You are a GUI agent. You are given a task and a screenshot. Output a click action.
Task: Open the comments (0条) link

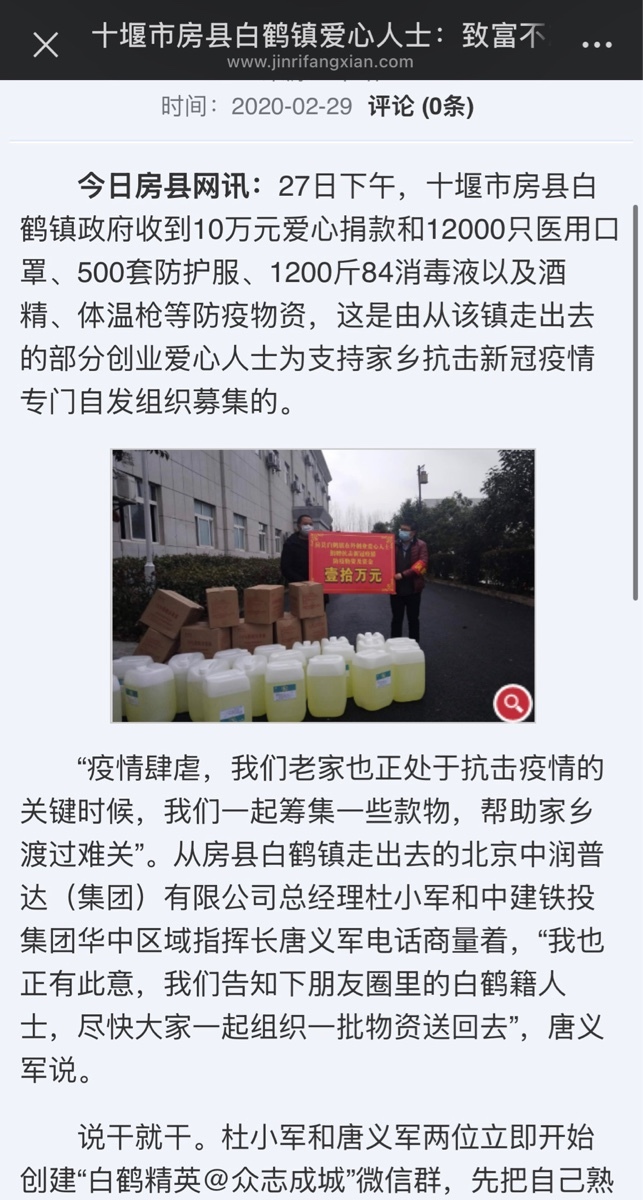pyautogui.click(x=420, y=106)
